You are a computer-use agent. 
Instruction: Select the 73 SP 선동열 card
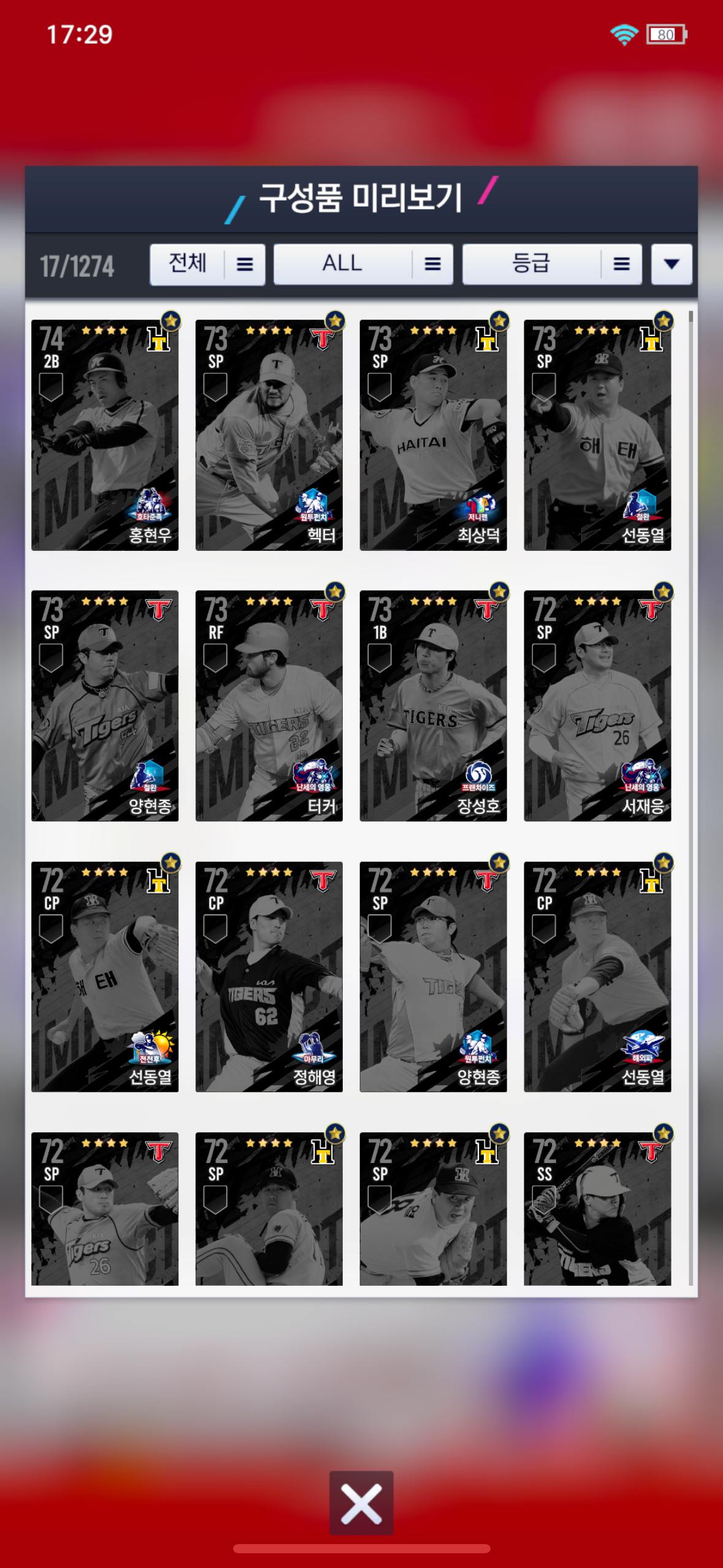598,434
